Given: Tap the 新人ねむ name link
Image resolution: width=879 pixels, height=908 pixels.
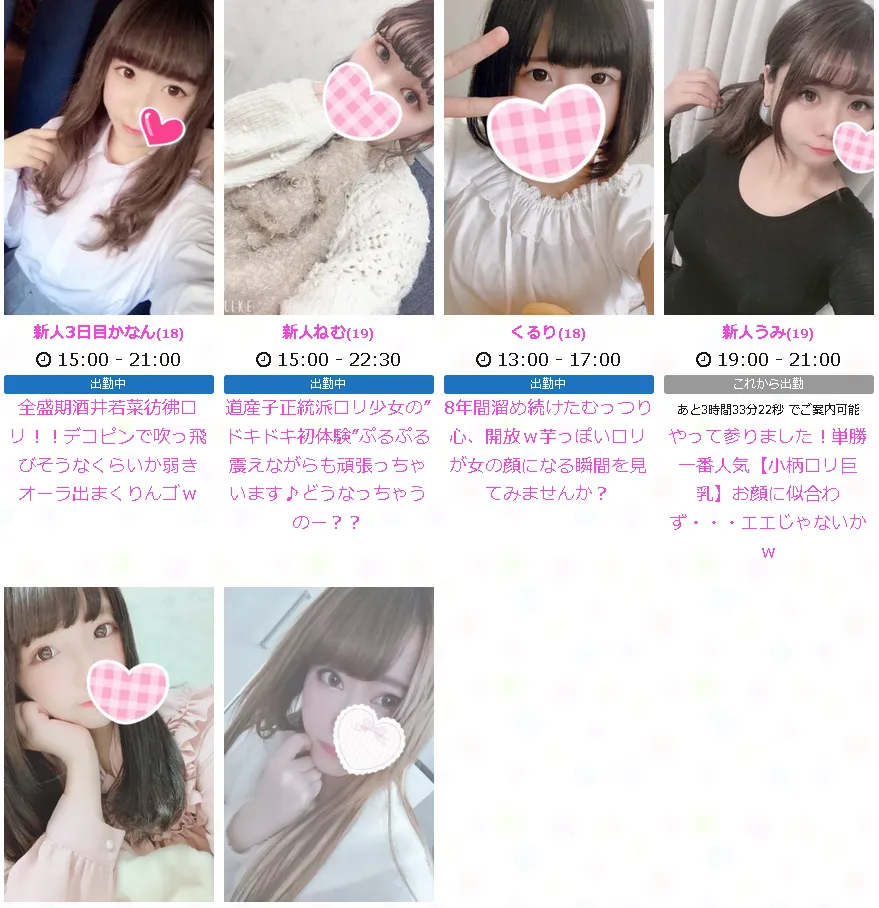Looking at the screenshot, I should [x=328, y=333].
